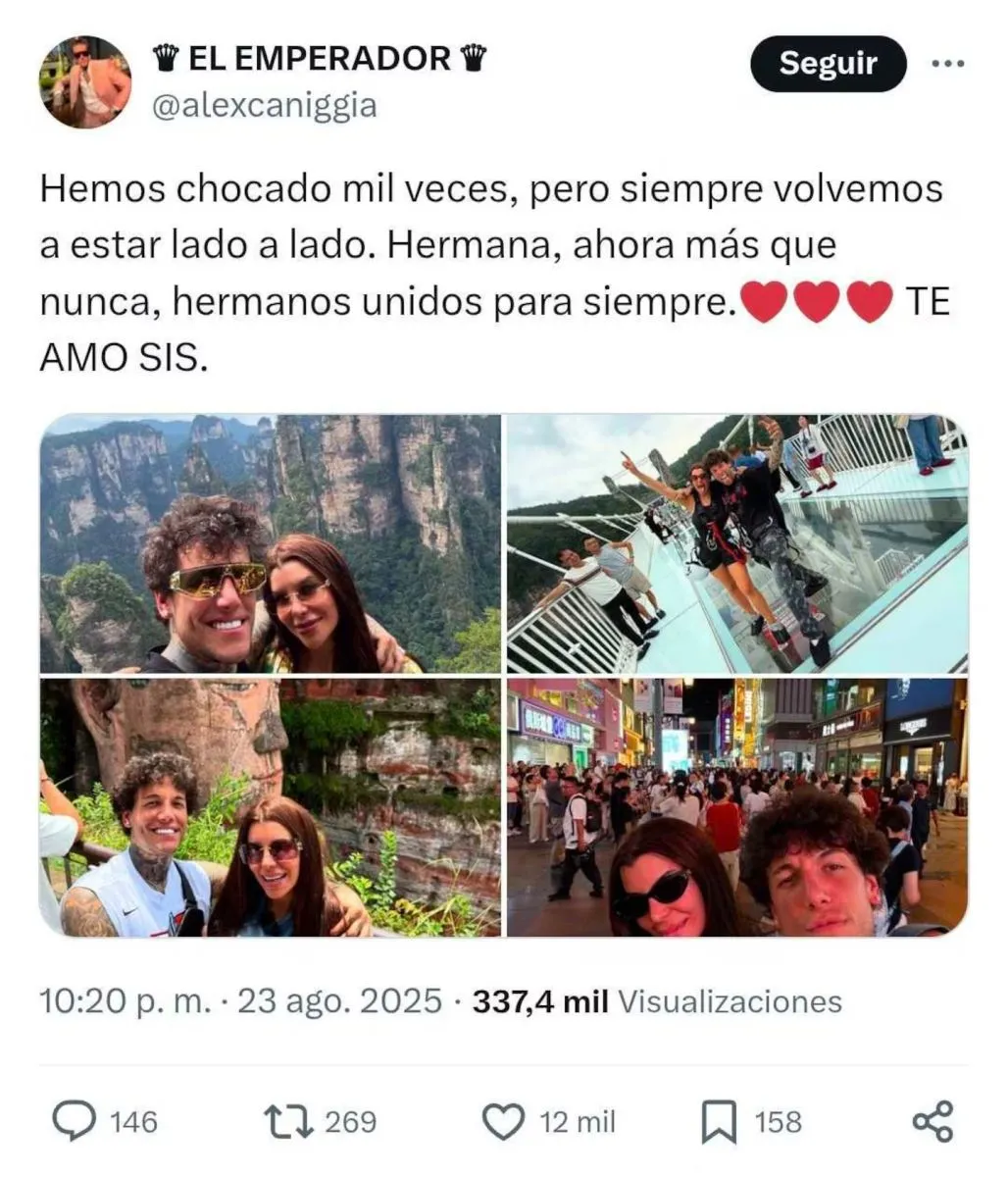Screen dimensions: 1008x1177
Task: Open the @alexcaniggia profile handle
Action: pos(264,105)
